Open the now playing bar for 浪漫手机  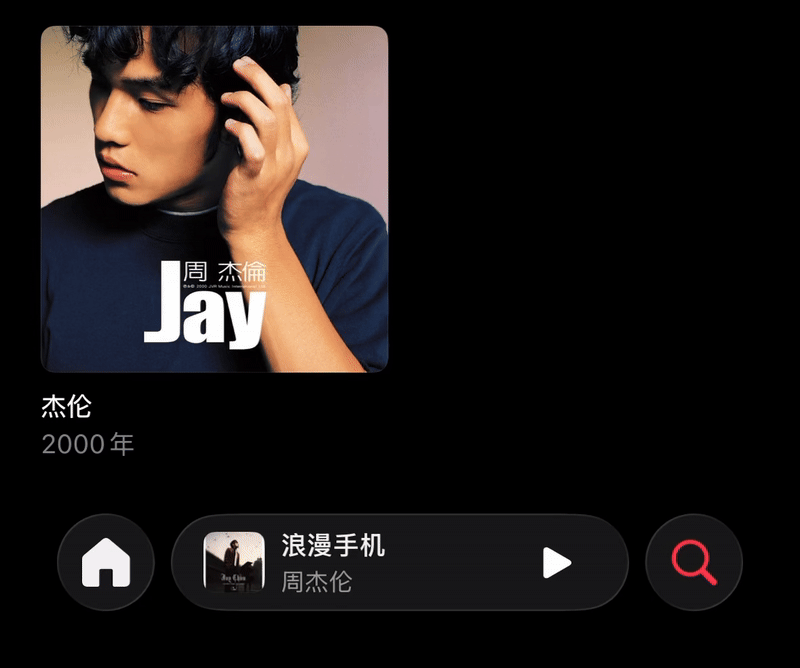(400, 562)
